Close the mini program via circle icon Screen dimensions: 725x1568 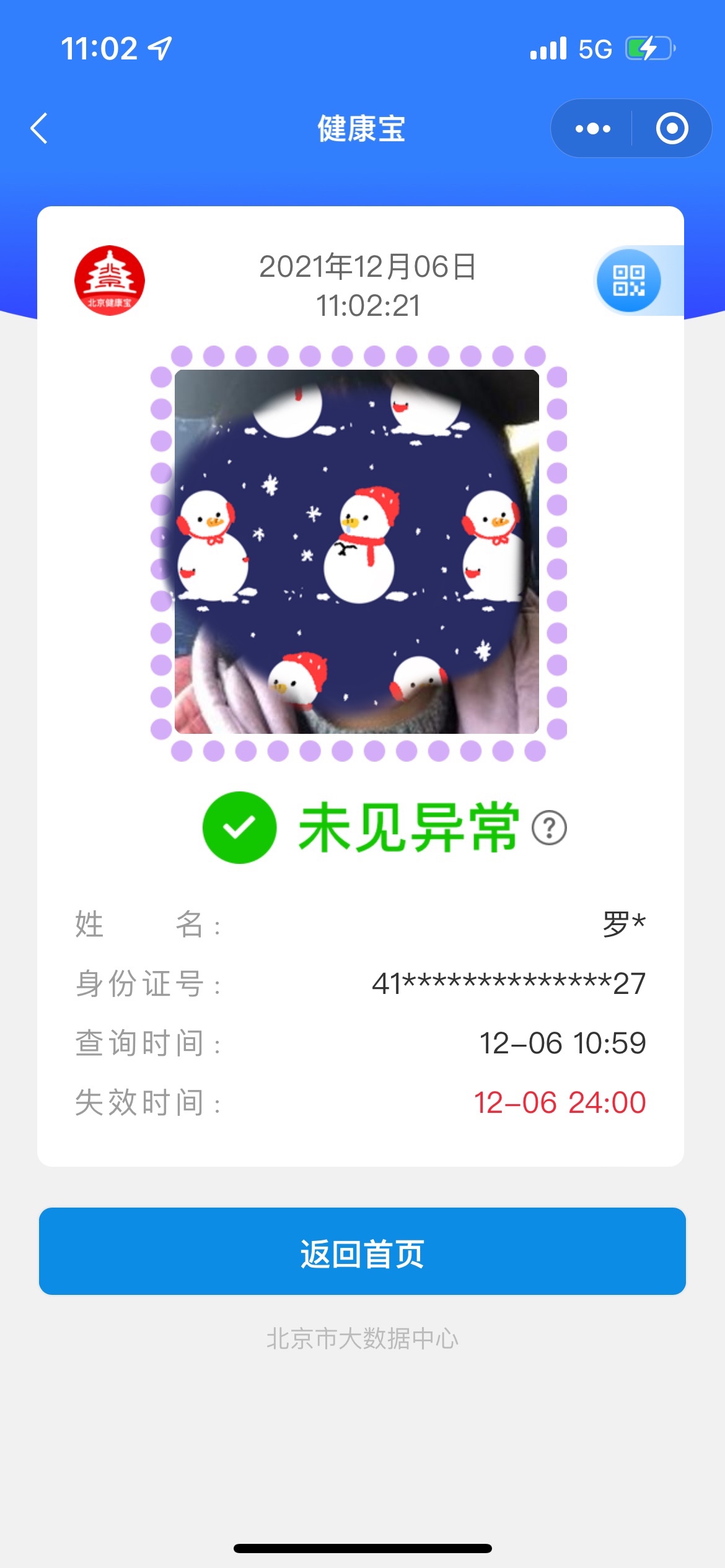point(672,129)
